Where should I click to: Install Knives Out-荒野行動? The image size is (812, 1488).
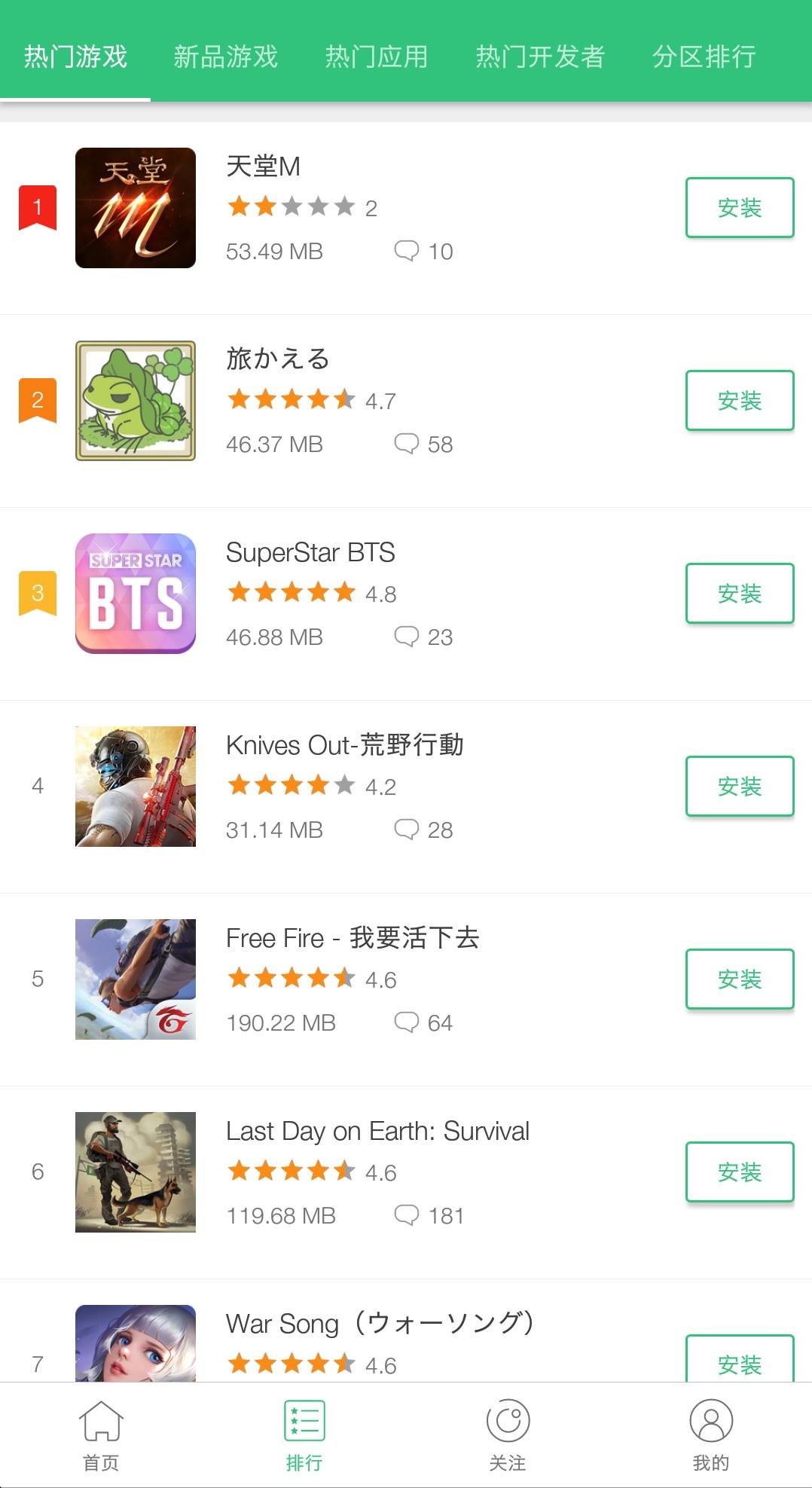pyautogui.click(x=739, y=787)
